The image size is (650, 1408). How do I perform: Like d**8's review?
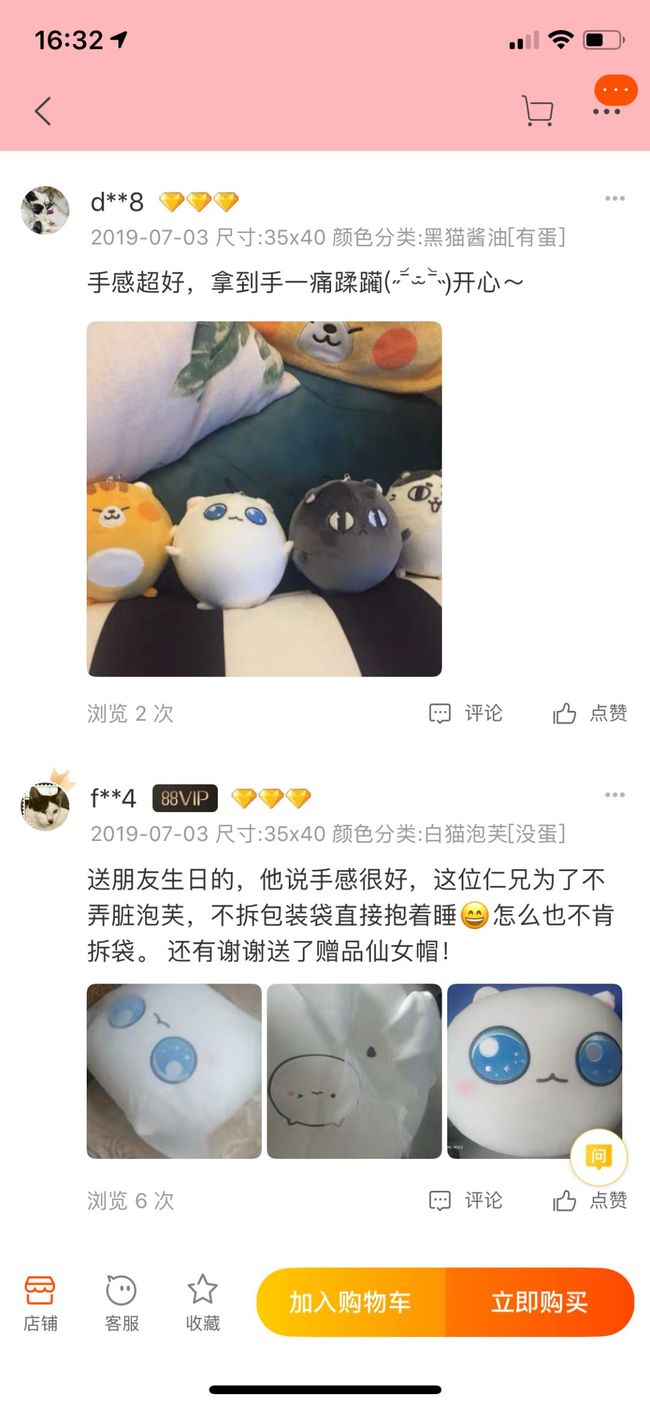click(x=590, y=713)
